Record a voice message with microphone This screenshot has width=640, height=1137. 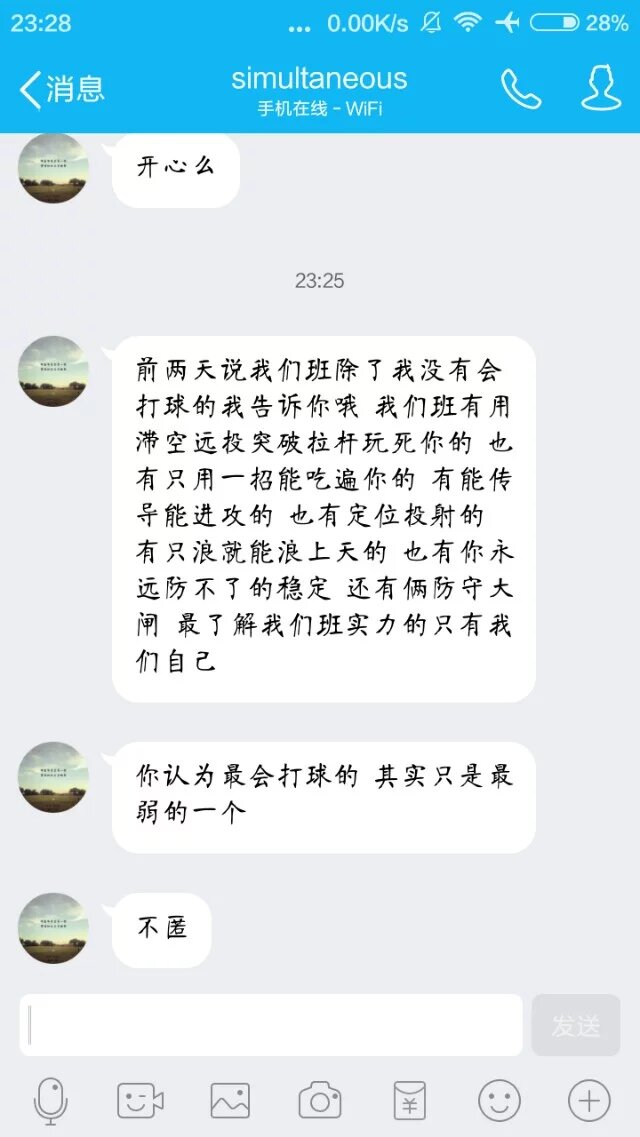coord(50,1101)
